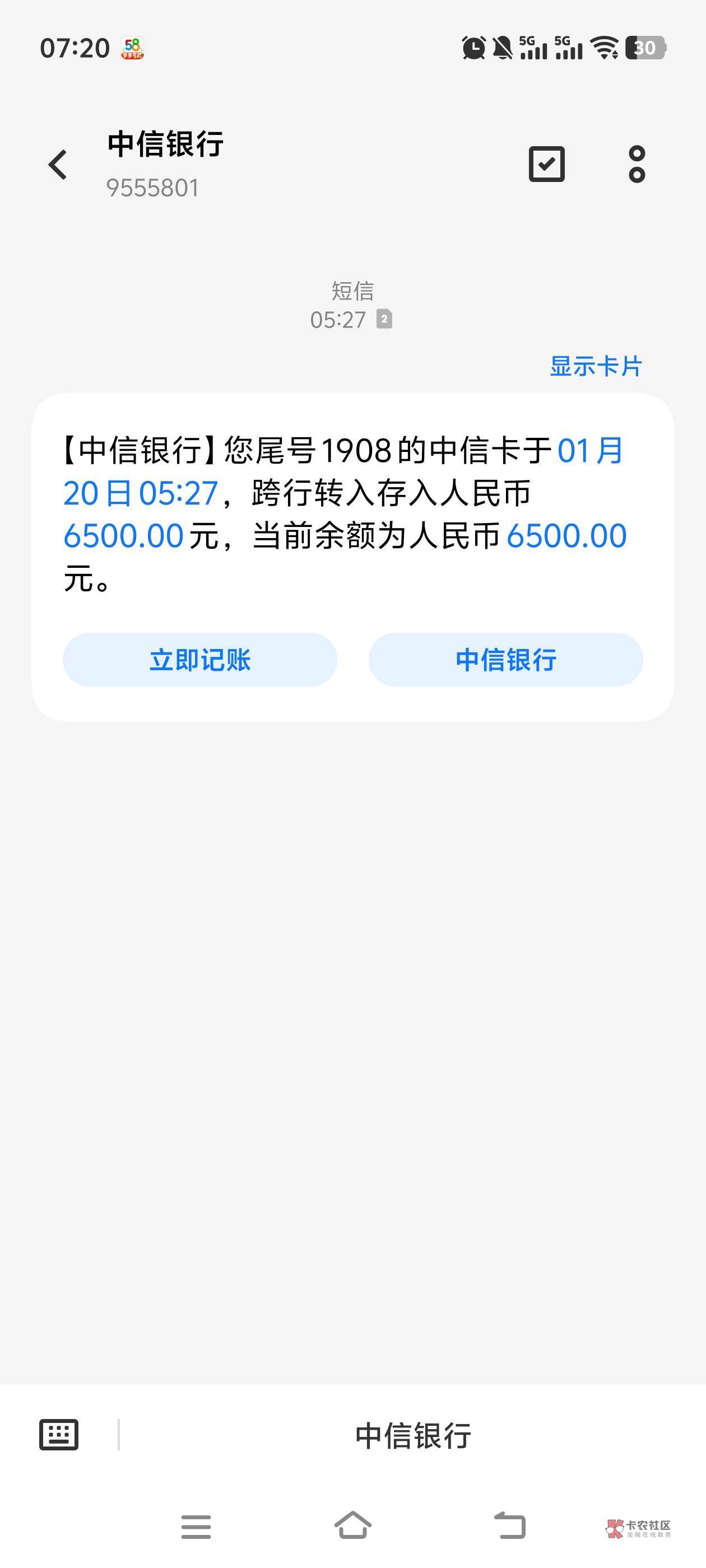Tap the 01月20日 05:27 date link

140,493
